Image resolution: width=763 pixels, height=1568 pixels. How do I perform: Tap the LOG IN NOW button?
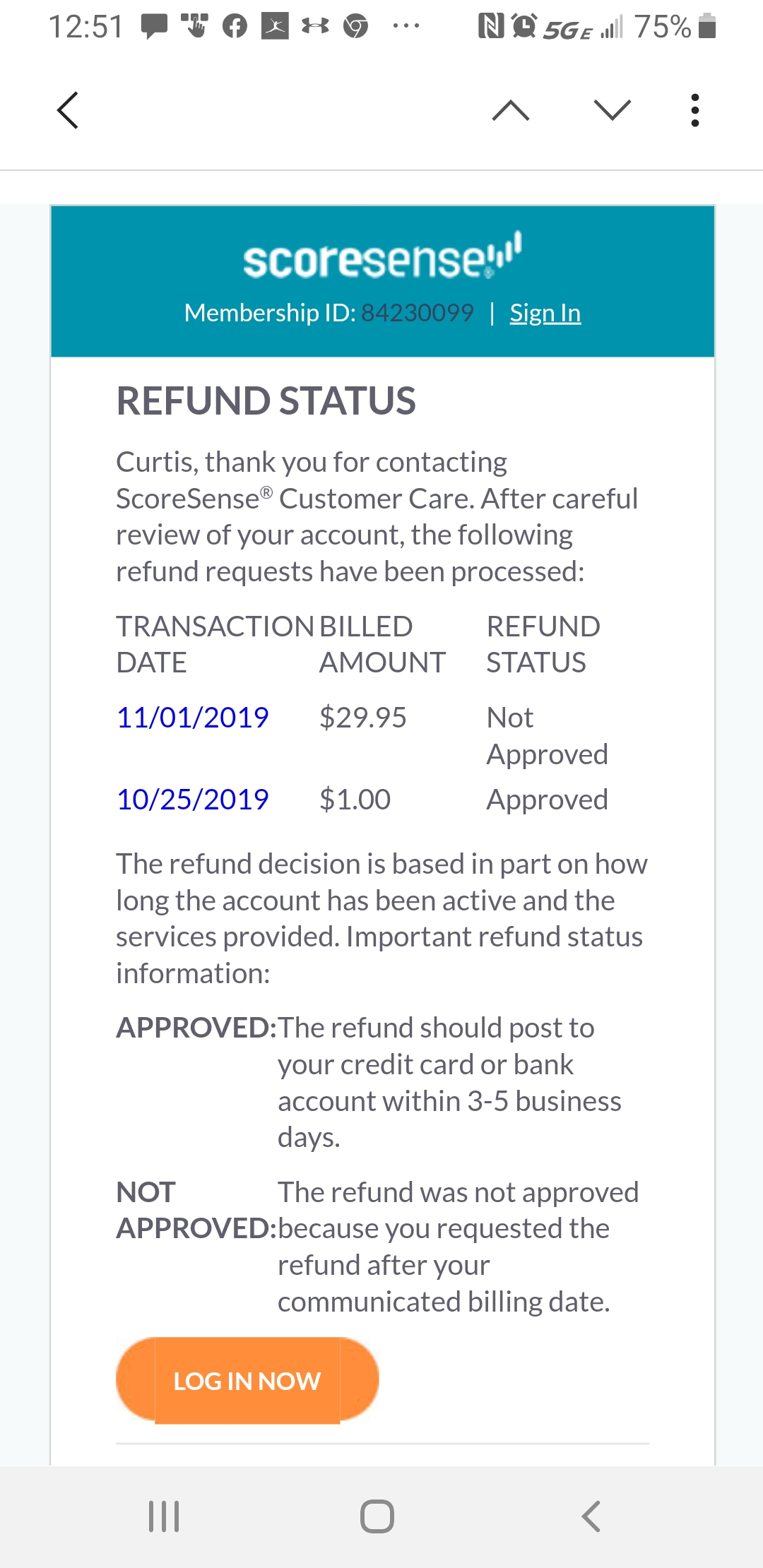point(247,1380)
